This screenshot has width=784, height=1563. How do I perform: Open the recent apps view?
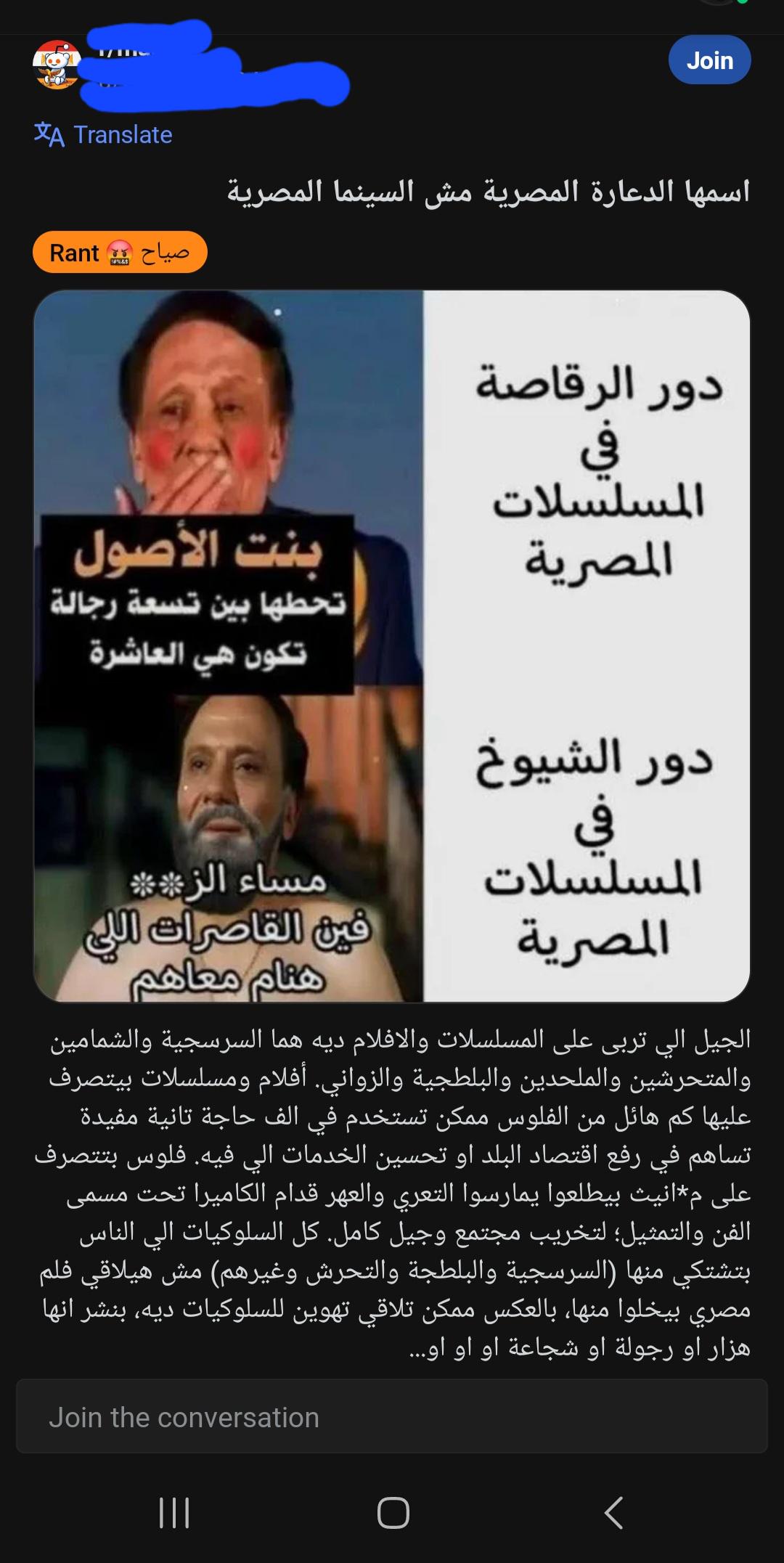[x=174, y=1514]
